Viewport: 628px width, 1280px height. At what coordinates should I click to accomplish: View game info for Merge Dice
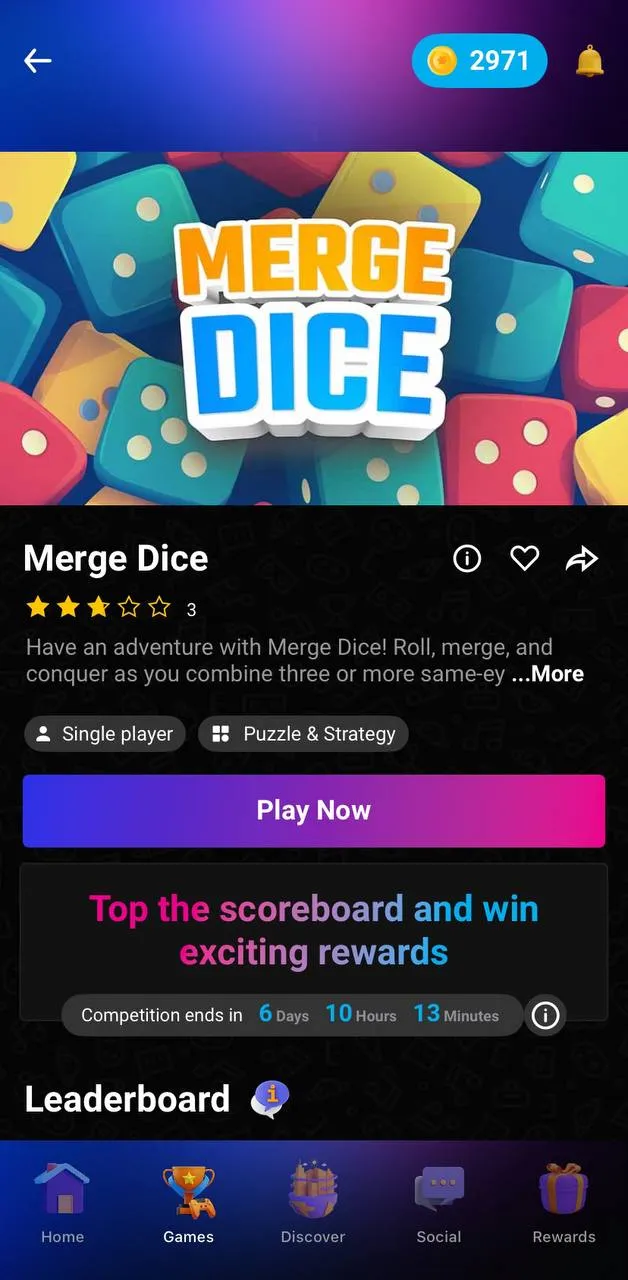click(467, 559)
